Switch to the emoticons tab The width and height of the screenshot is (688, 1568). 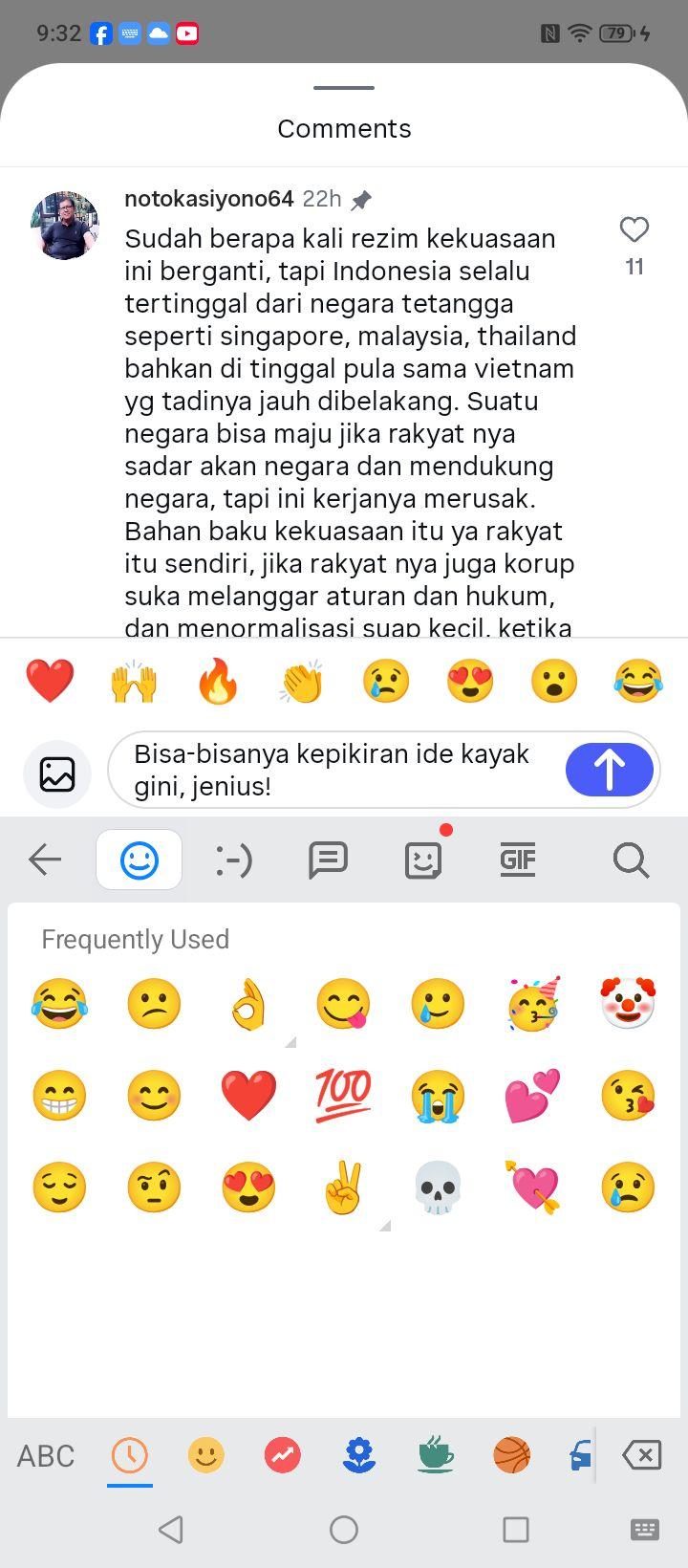233,860
